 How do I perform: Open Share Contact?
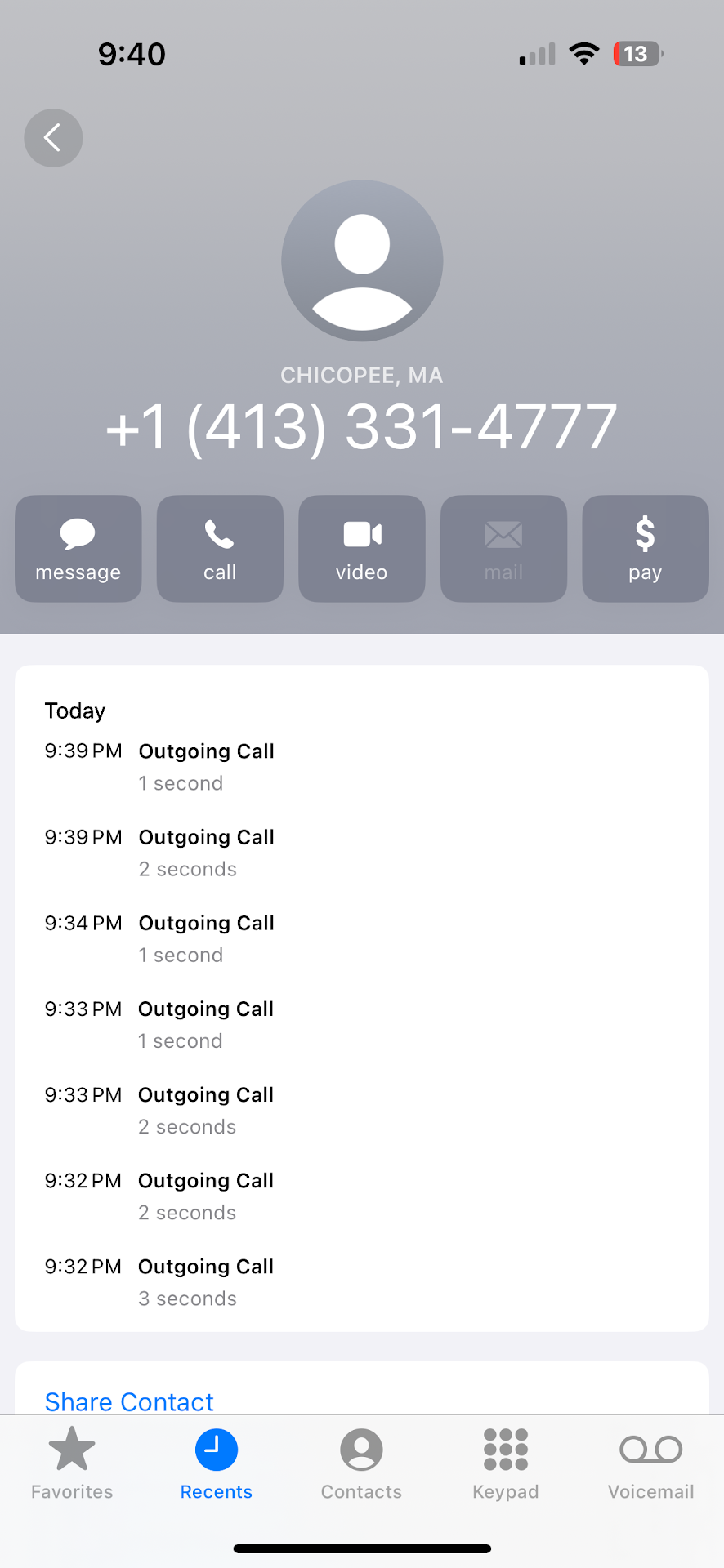tap(129, 1401)
